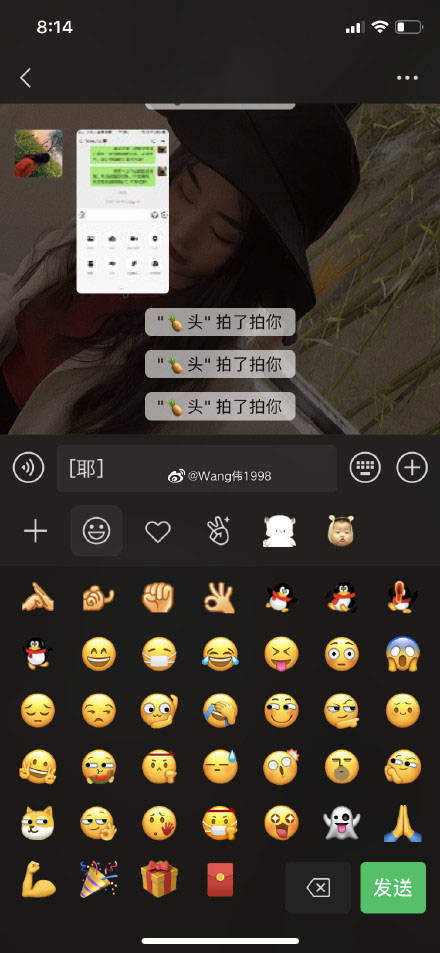This screenshot has width=440, height=953.
Task: Go back from the chat
Action: pyautogui.click(x=25, y=78)
